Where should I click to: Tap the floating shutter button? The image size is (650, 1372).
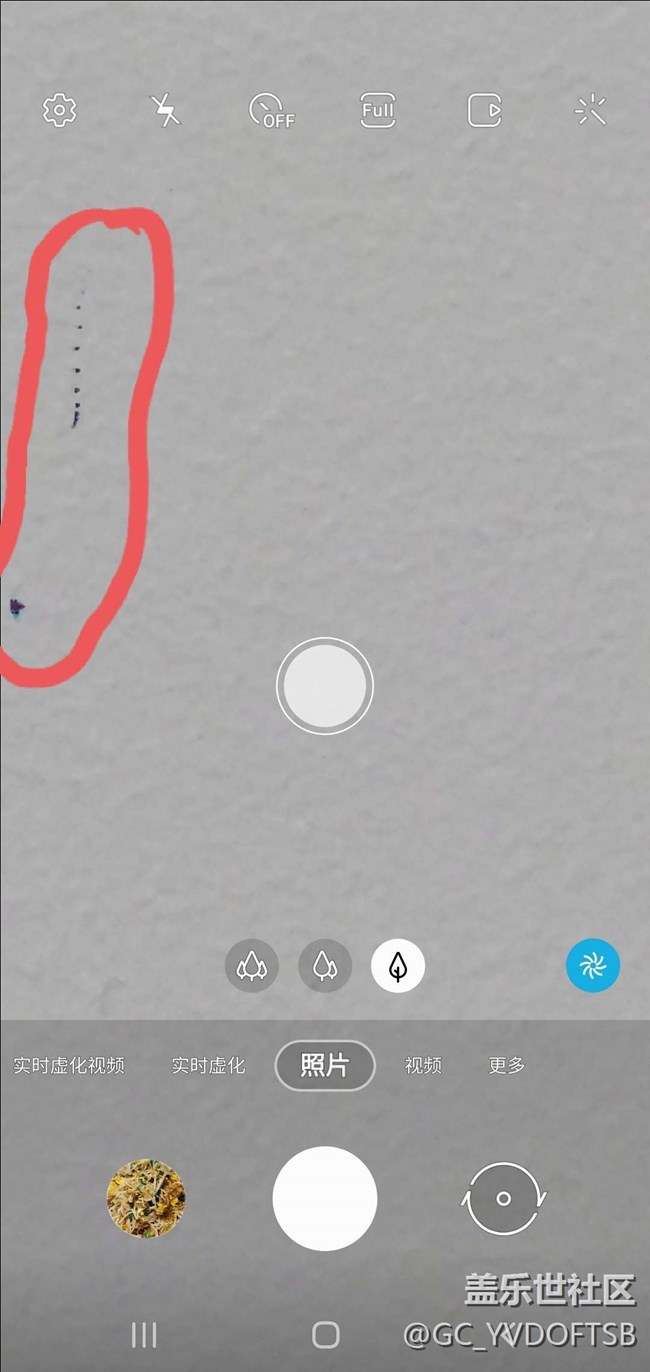325,686
